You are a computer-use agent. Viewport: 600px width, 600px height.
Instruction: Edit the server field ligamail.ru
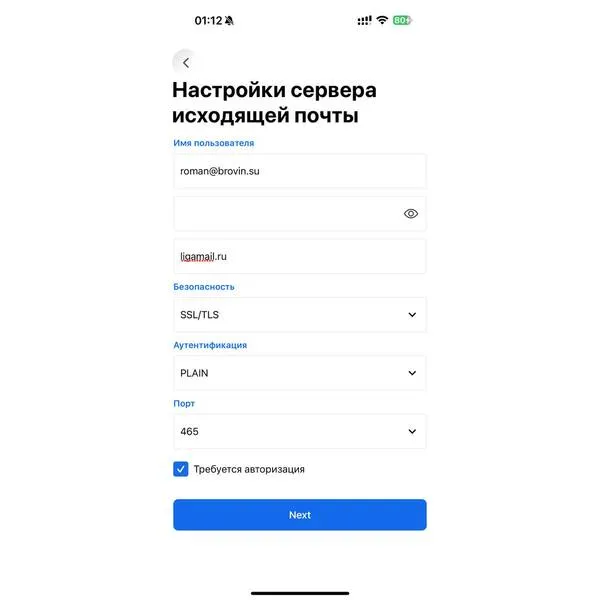(x=299, y=256)
